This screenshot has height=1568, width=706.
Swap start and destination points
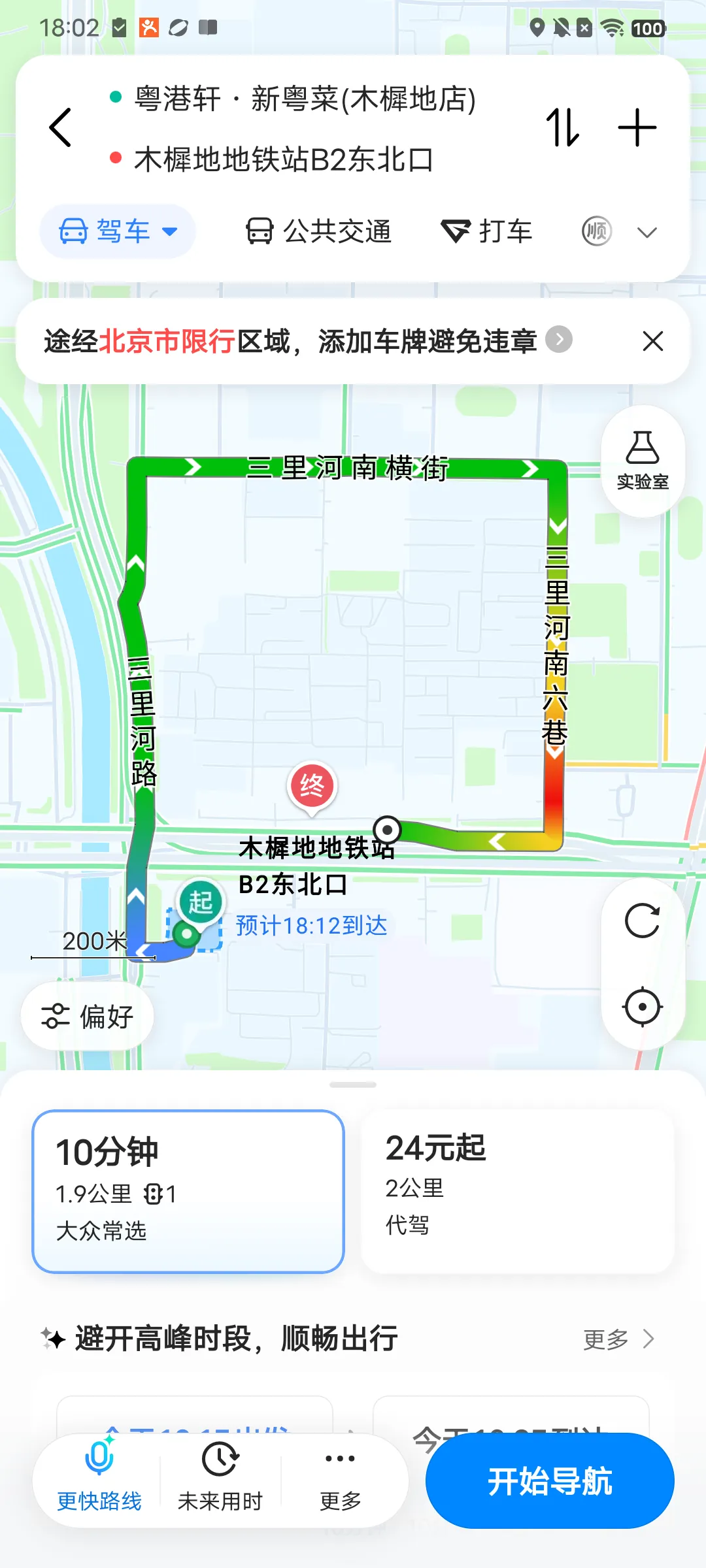(563, 127)
